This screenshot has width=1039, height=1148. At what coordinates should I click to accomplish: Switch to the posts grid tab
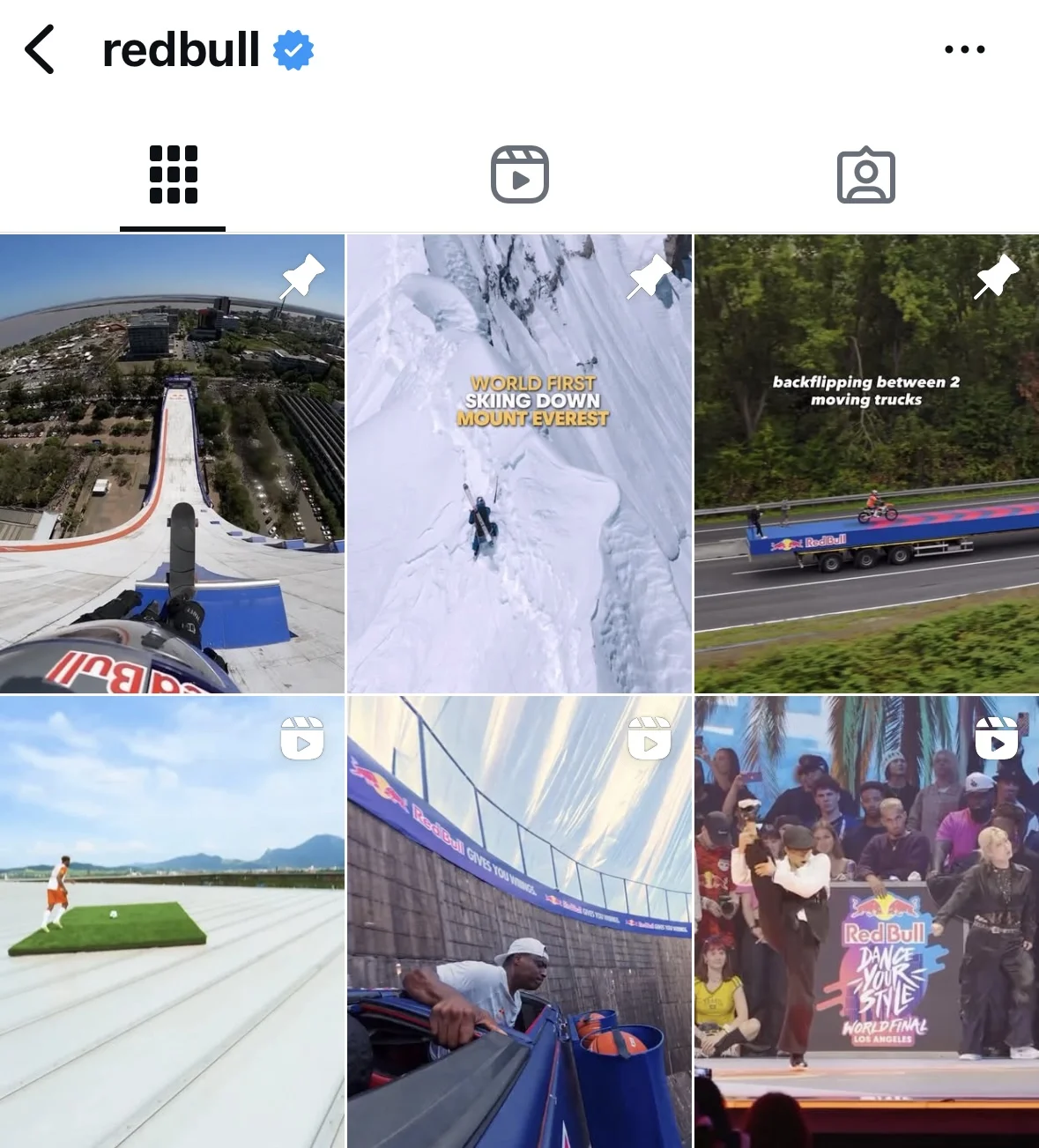tap(173, 174)
